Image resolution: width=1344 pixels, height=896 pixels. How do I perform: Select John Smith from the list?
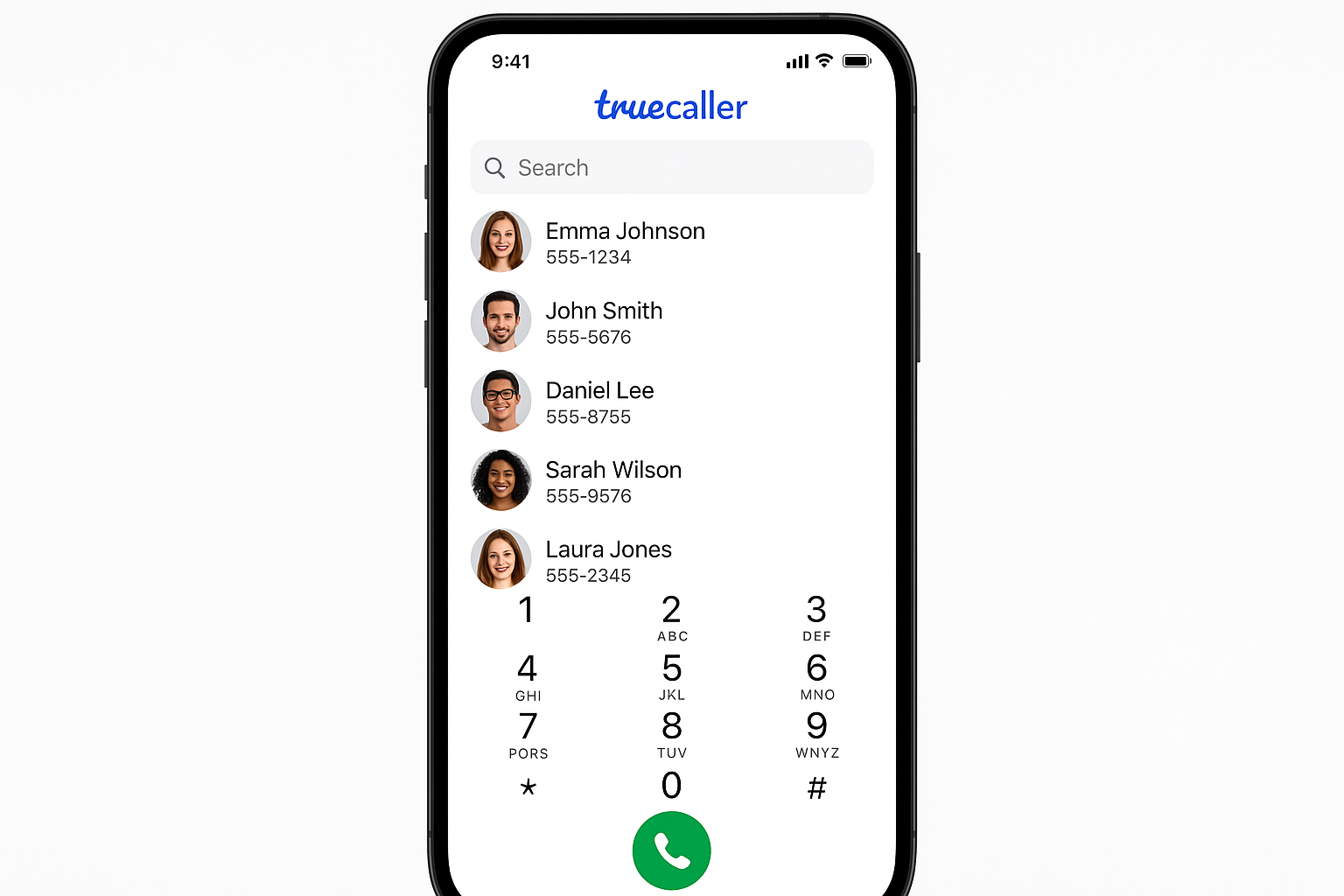tap(604, 322)
